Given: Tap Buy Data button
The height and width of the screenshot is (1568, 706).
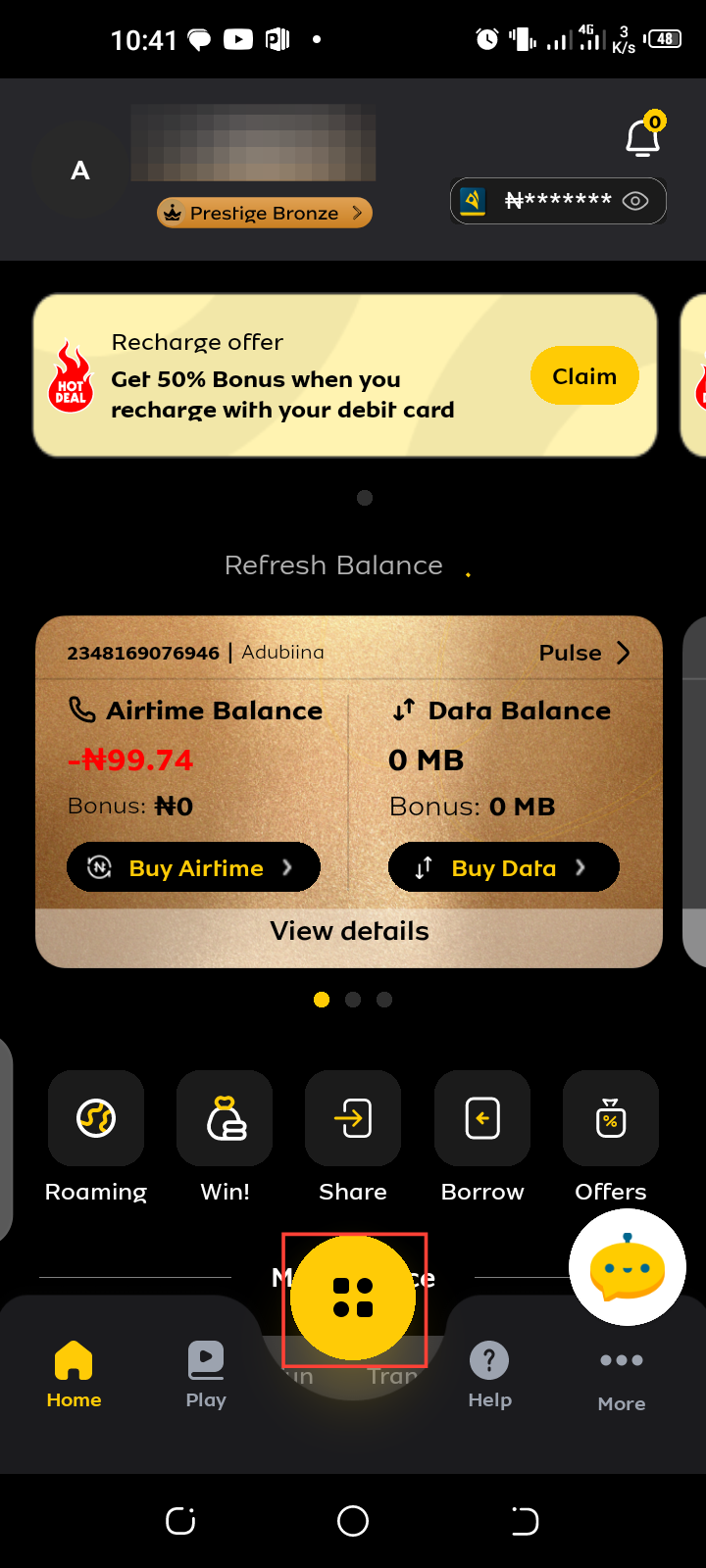Looking at the screenshot, I should (503, 867).
